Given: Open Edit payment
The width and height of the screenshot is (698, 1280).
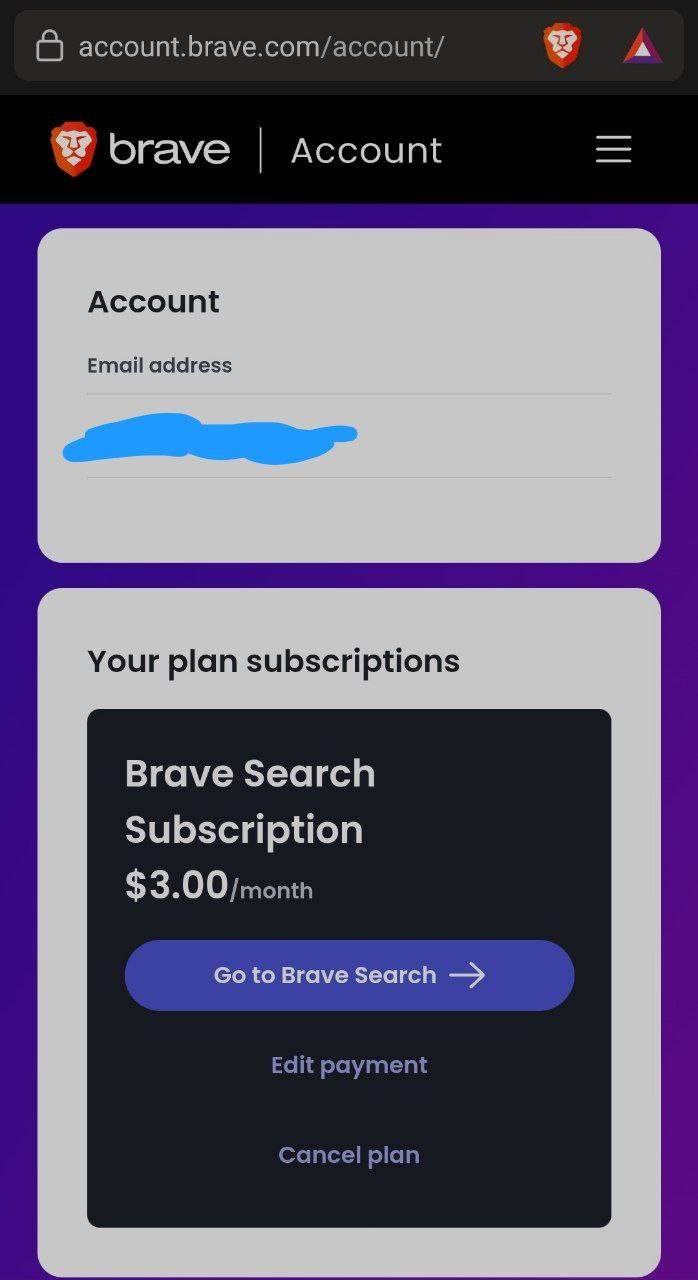Looking at the screenshot, I should pos(349,1065).
